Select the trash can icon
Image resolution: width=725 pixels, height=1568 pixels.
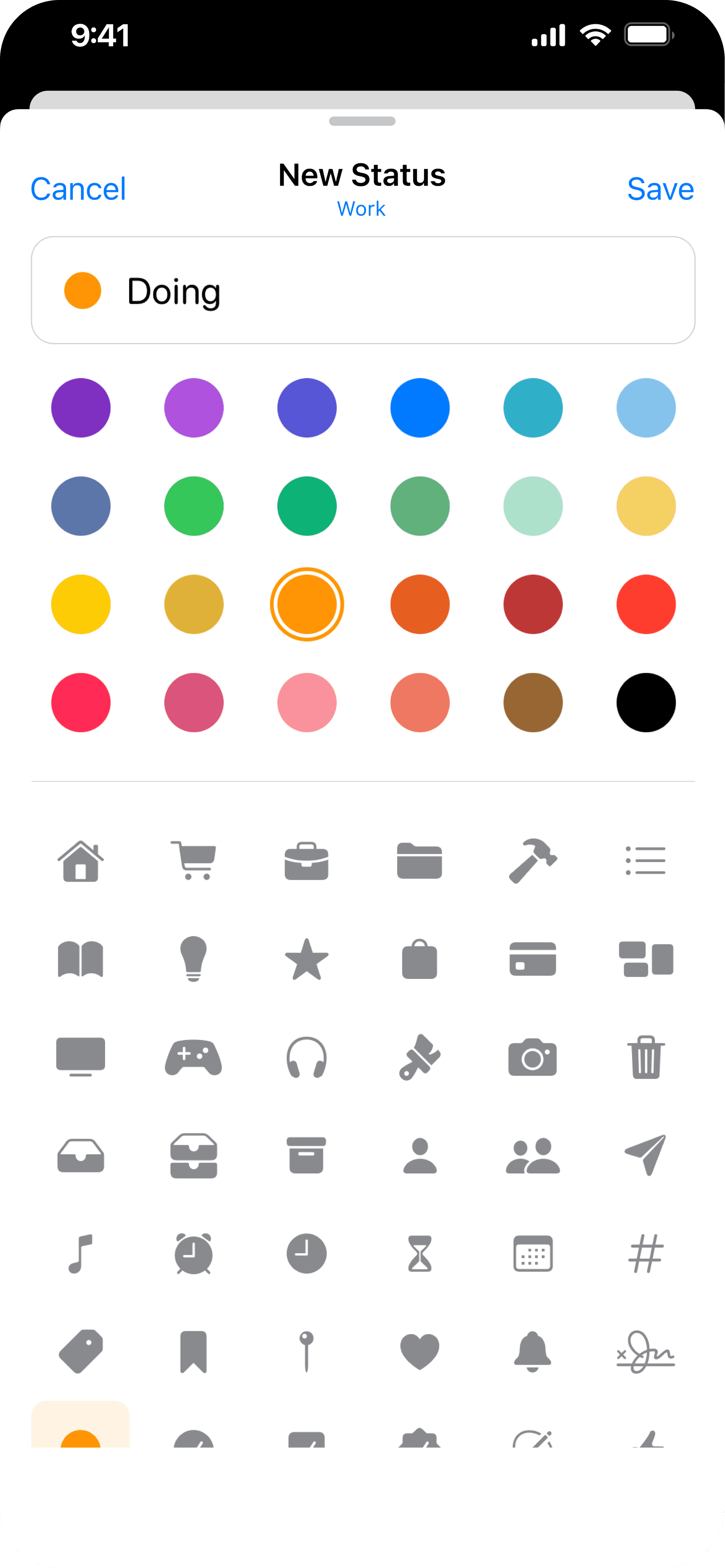point(646,1057)
